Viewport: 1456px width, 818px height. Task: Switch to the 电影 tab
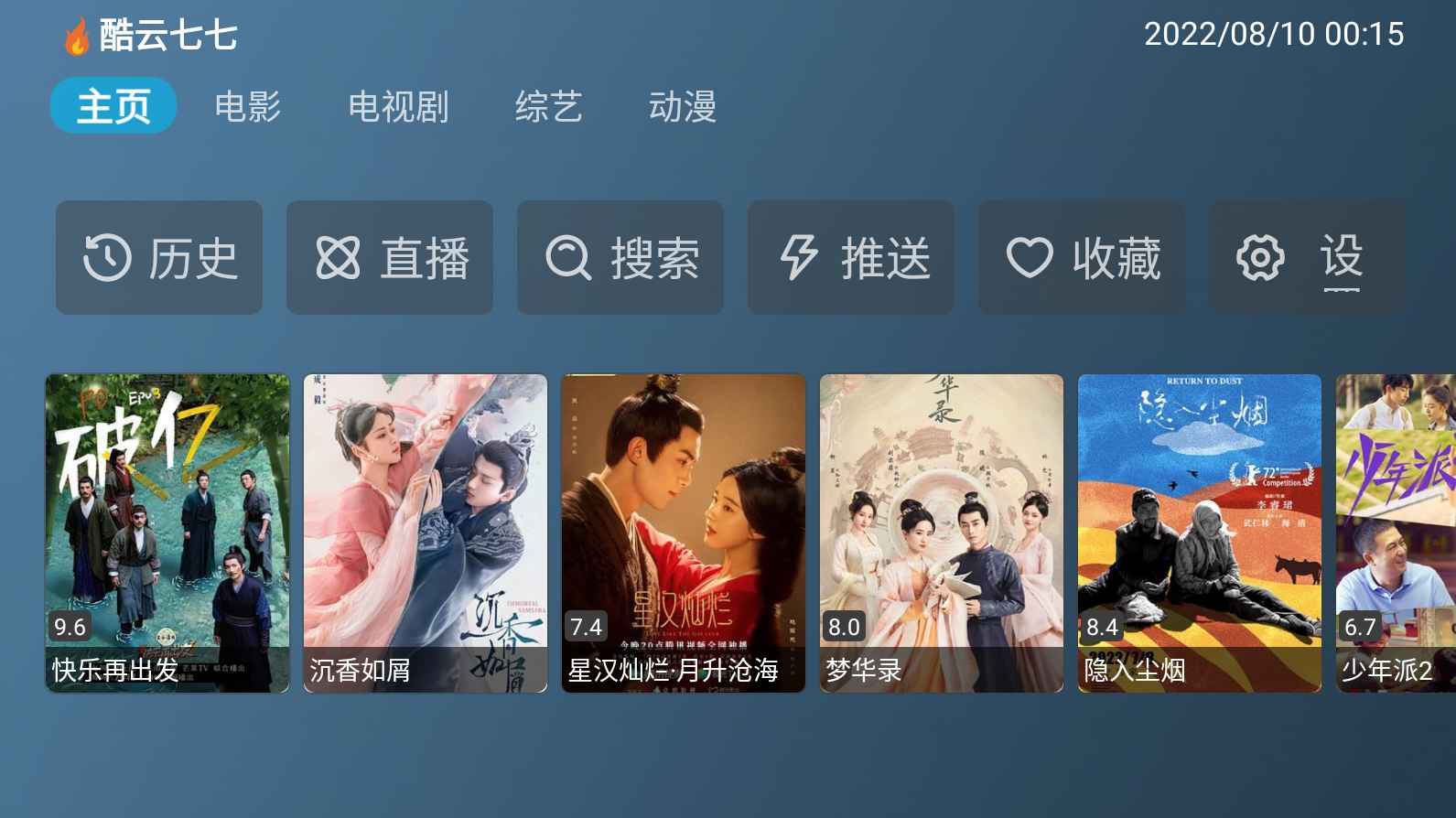click(x=247, y=107)
